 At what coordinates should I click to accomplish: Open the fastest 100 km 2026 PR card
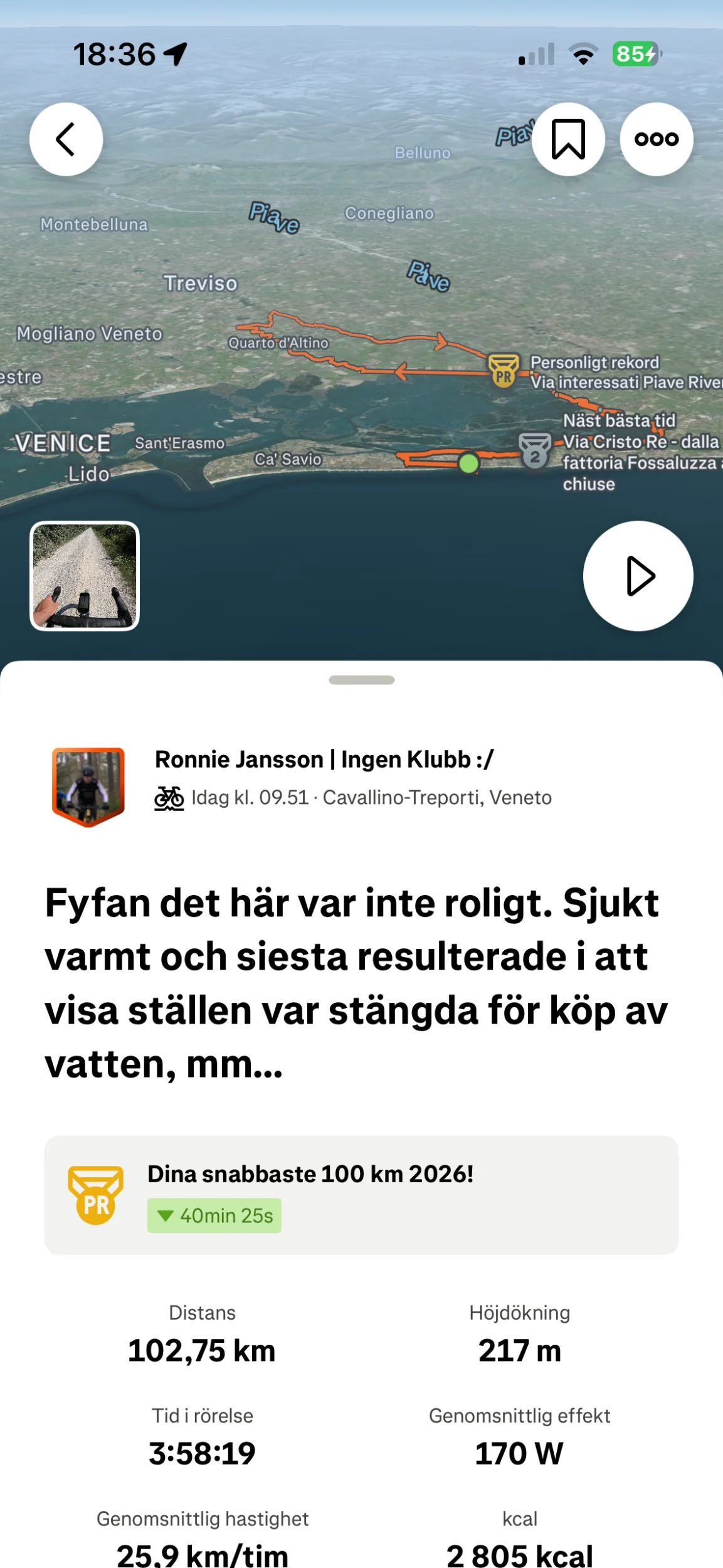[x=361, y=1195]
